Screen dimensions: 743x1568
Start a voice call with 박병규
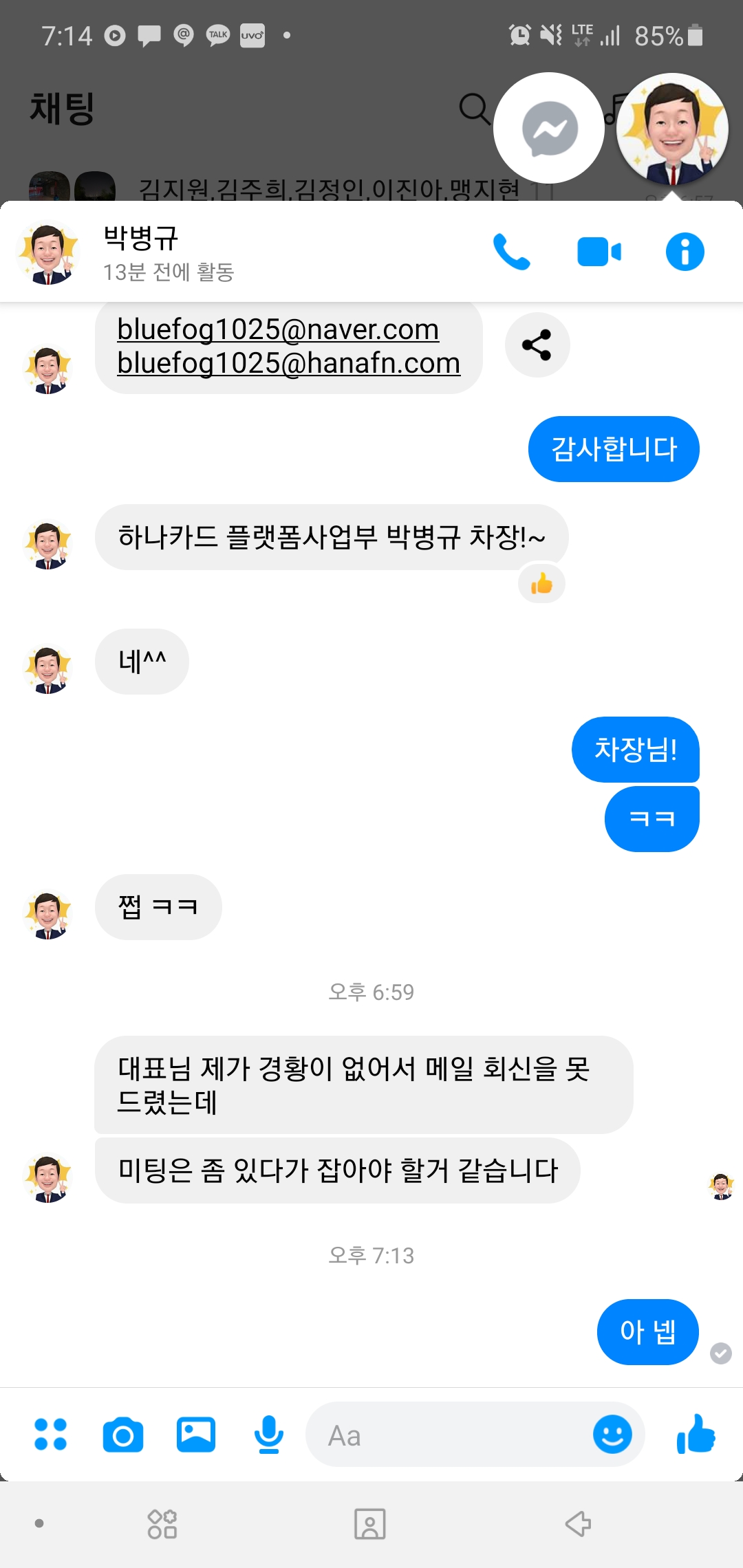511,252
